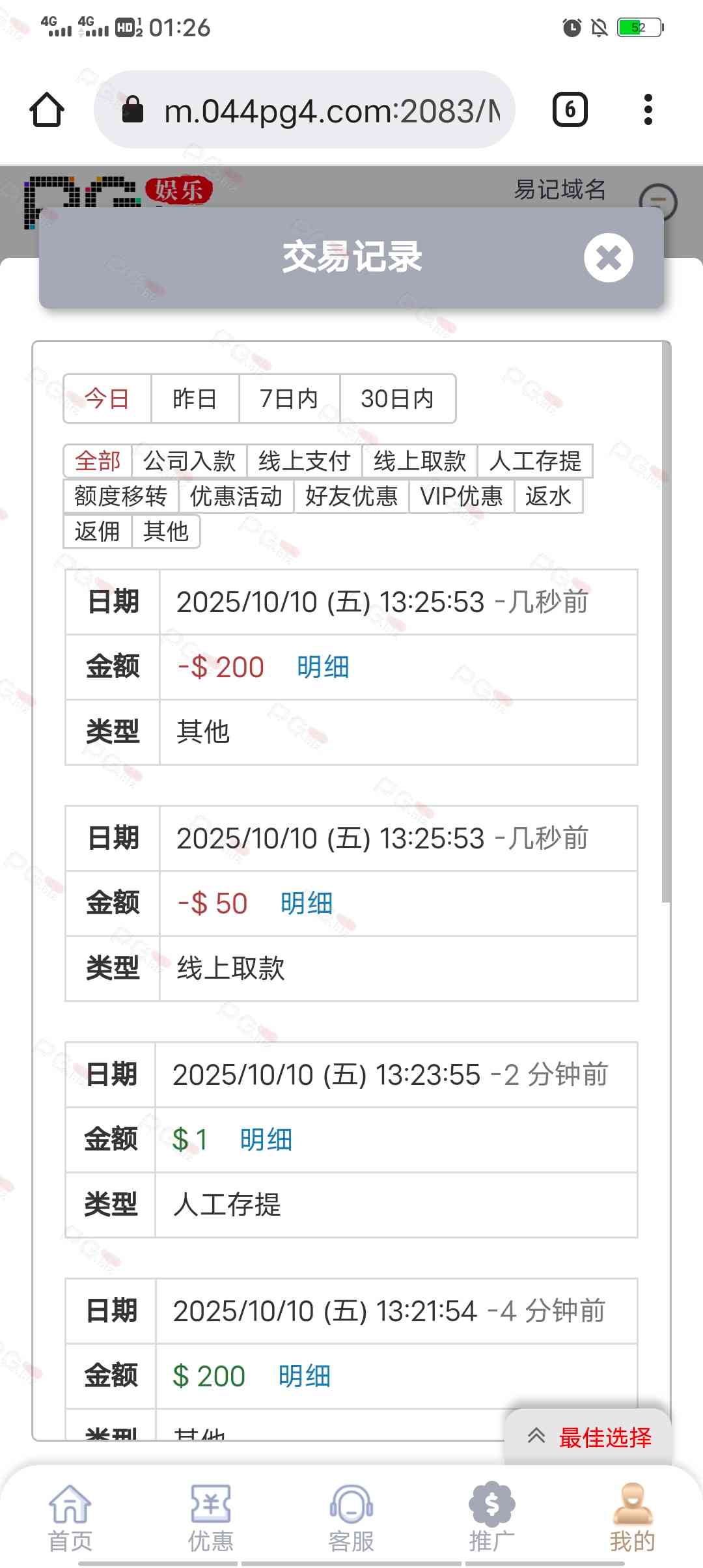Show 额度移转 transactions

point(120,496)
